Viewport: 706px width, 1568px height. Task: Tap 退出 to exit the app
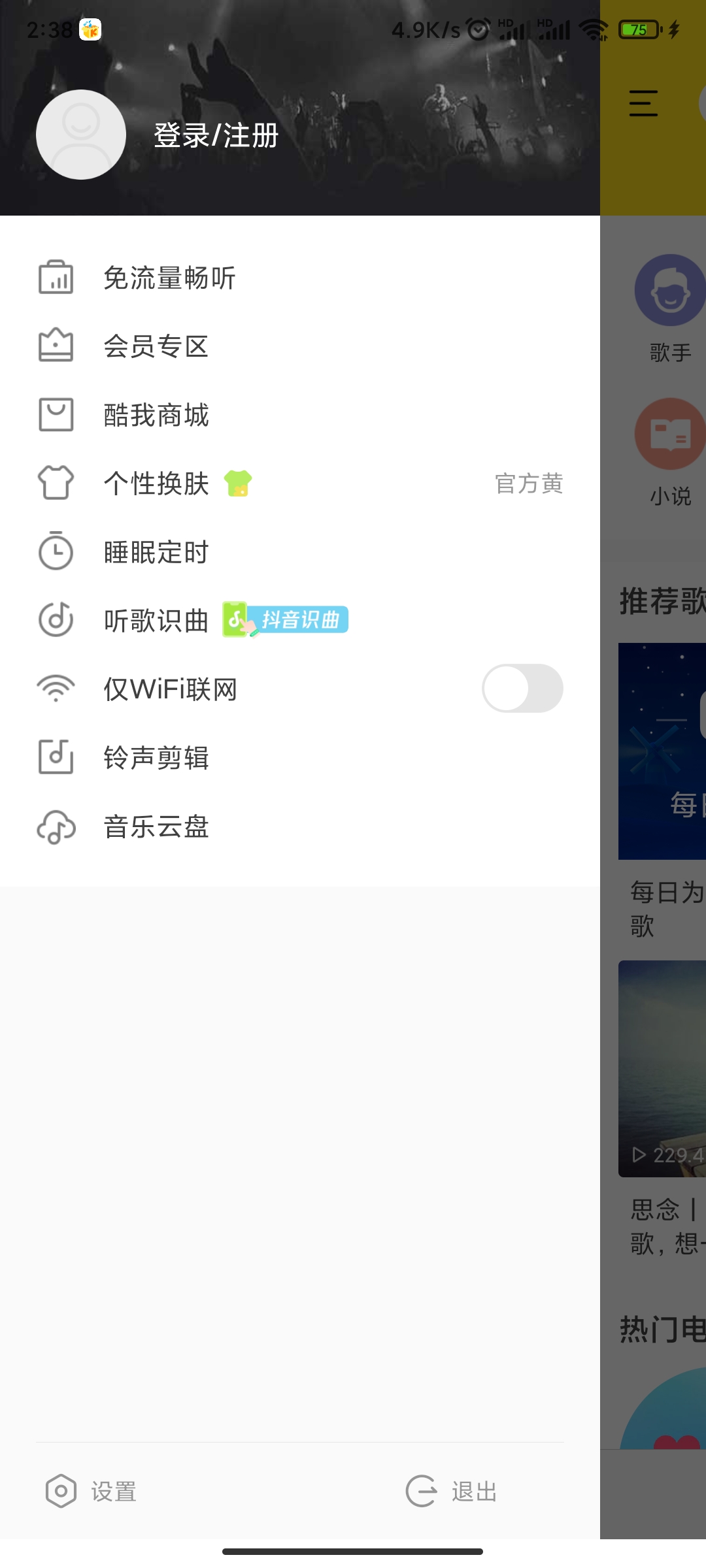pos(452,1491)
